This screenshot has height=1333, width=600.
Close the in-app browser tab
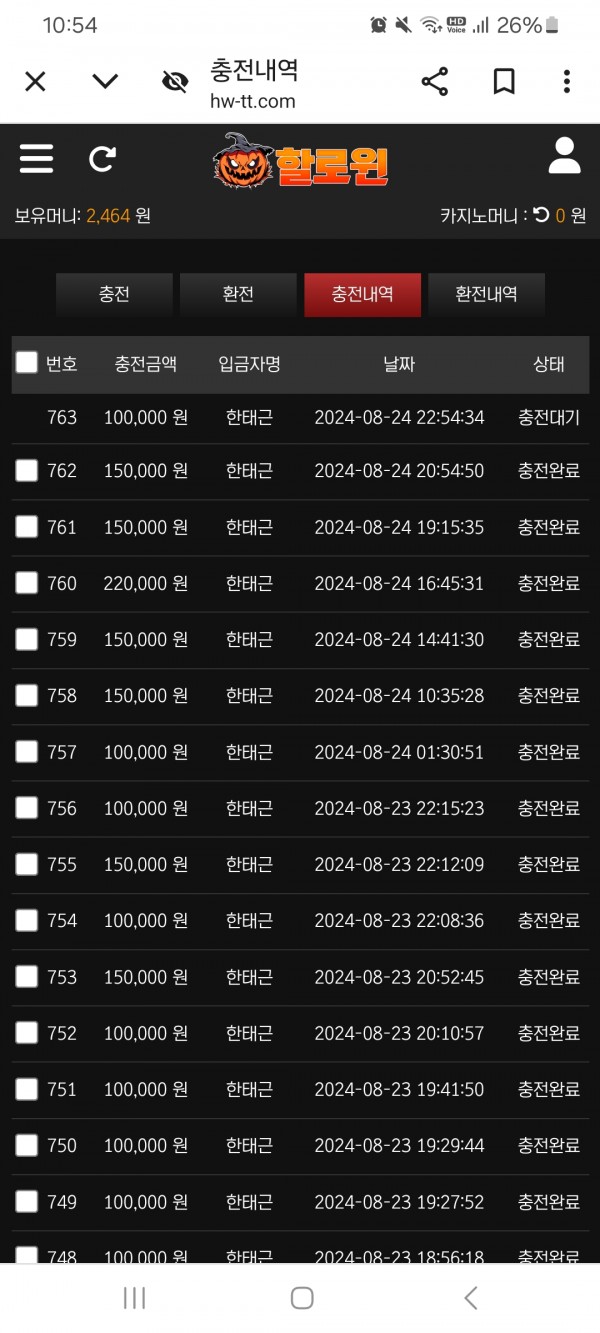(35, 82)
